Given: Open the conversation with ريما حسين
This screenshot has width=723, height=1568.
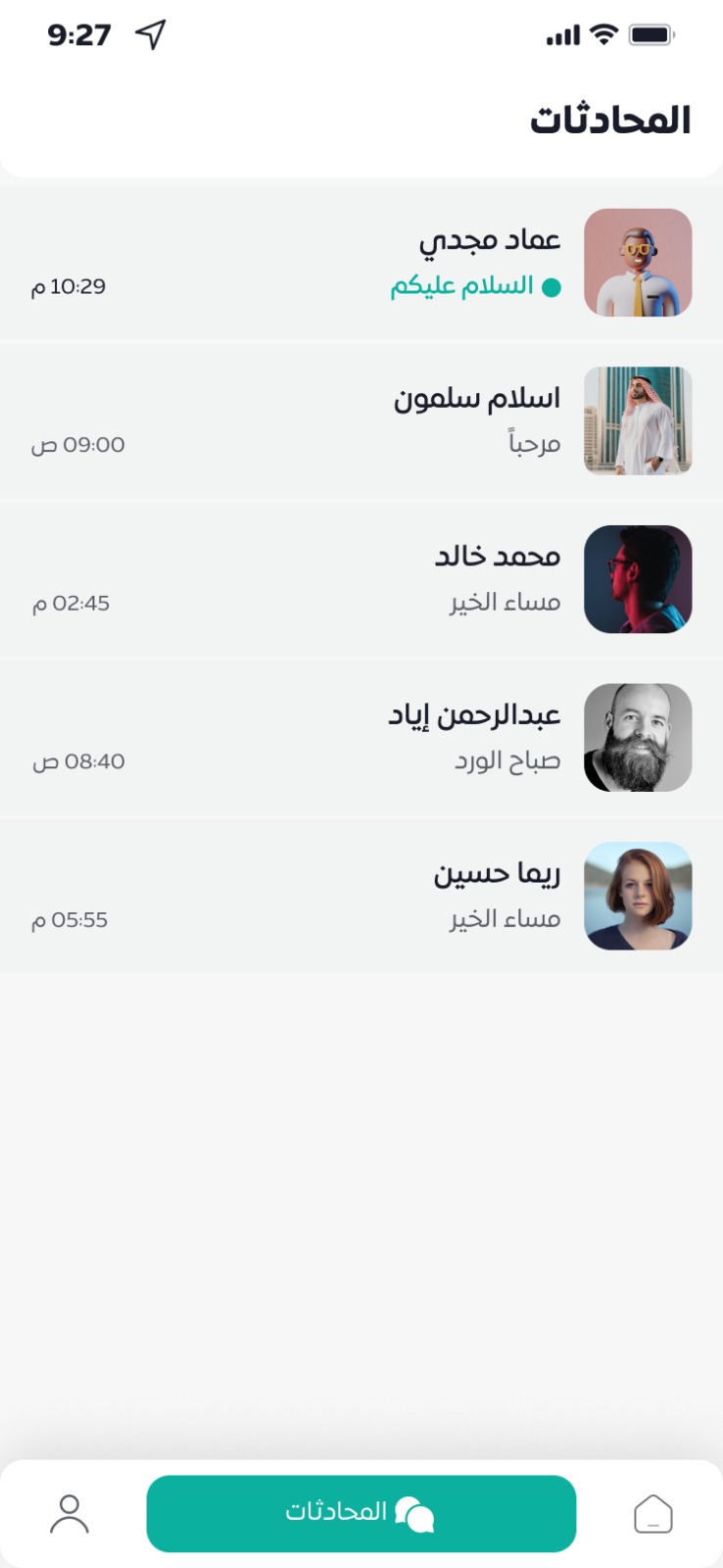Looking at the screenshot, I should click(361, 896).
